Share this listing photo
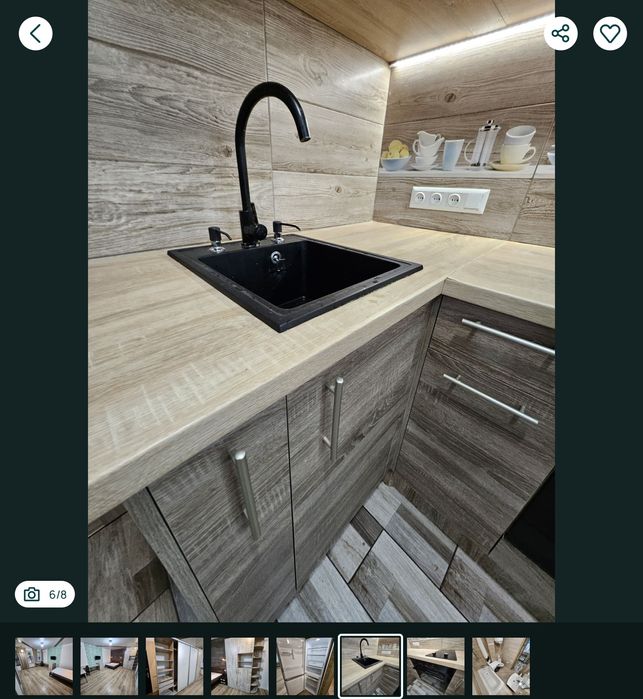Image resolution: width=643 pixels, height=699 pixels. [x=560, y=33]
